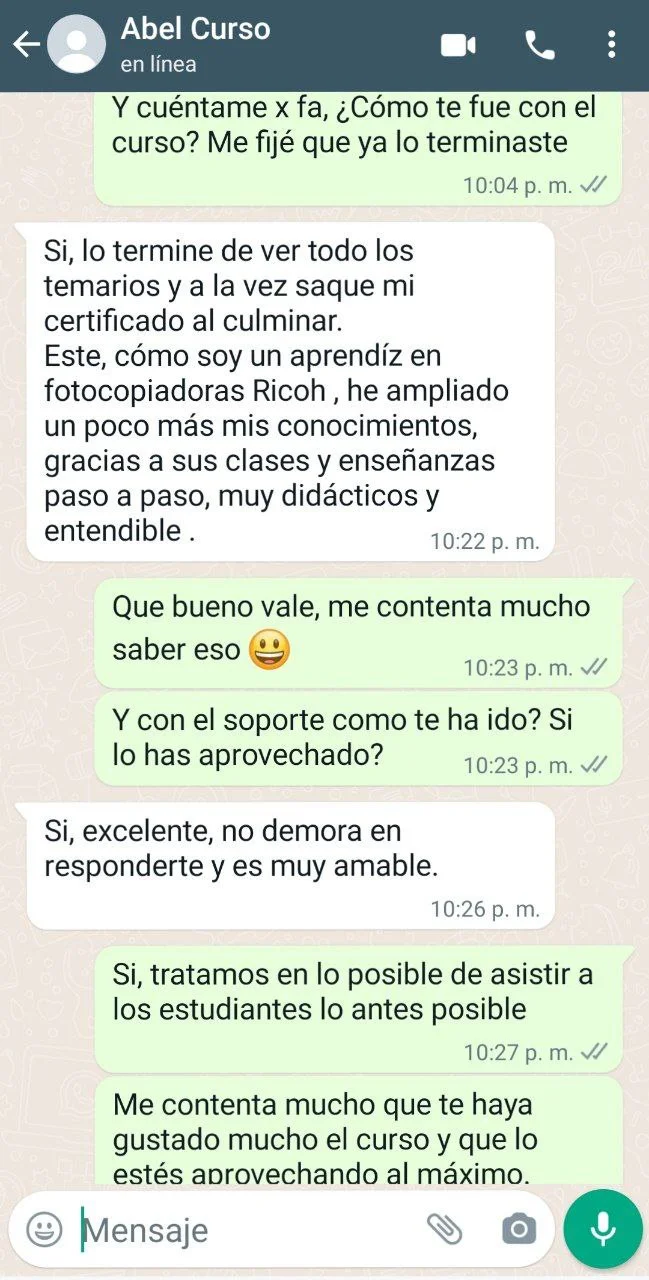The height and width of the screenshot is (1280, 649).
Task: Start a video call with Abel Curso
Action: point(458,45)
